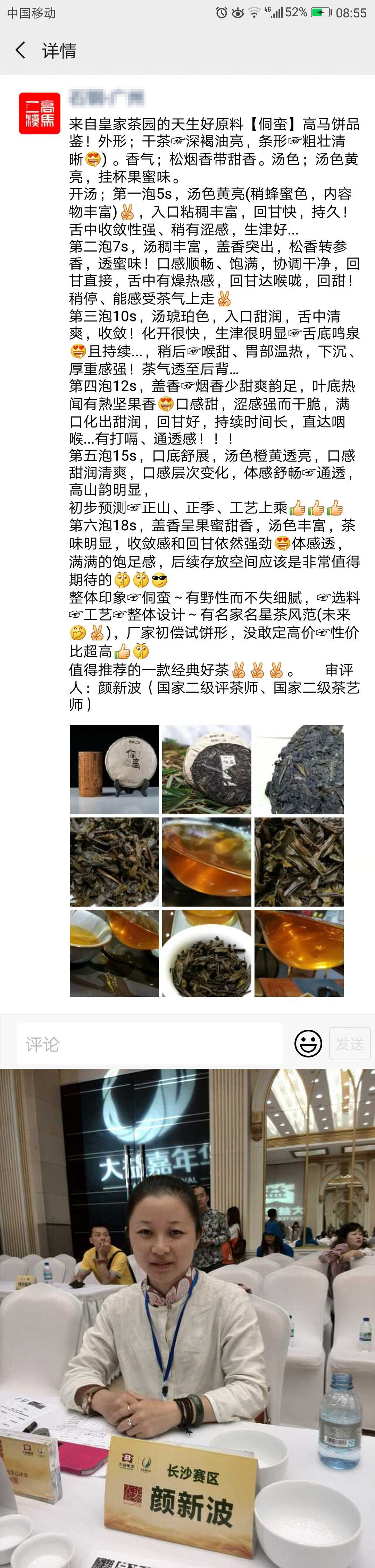The image size is (375, 1568).
Task: Open photo of wrapped tea cake on green leaves
Action: click(x=207, y=769)
